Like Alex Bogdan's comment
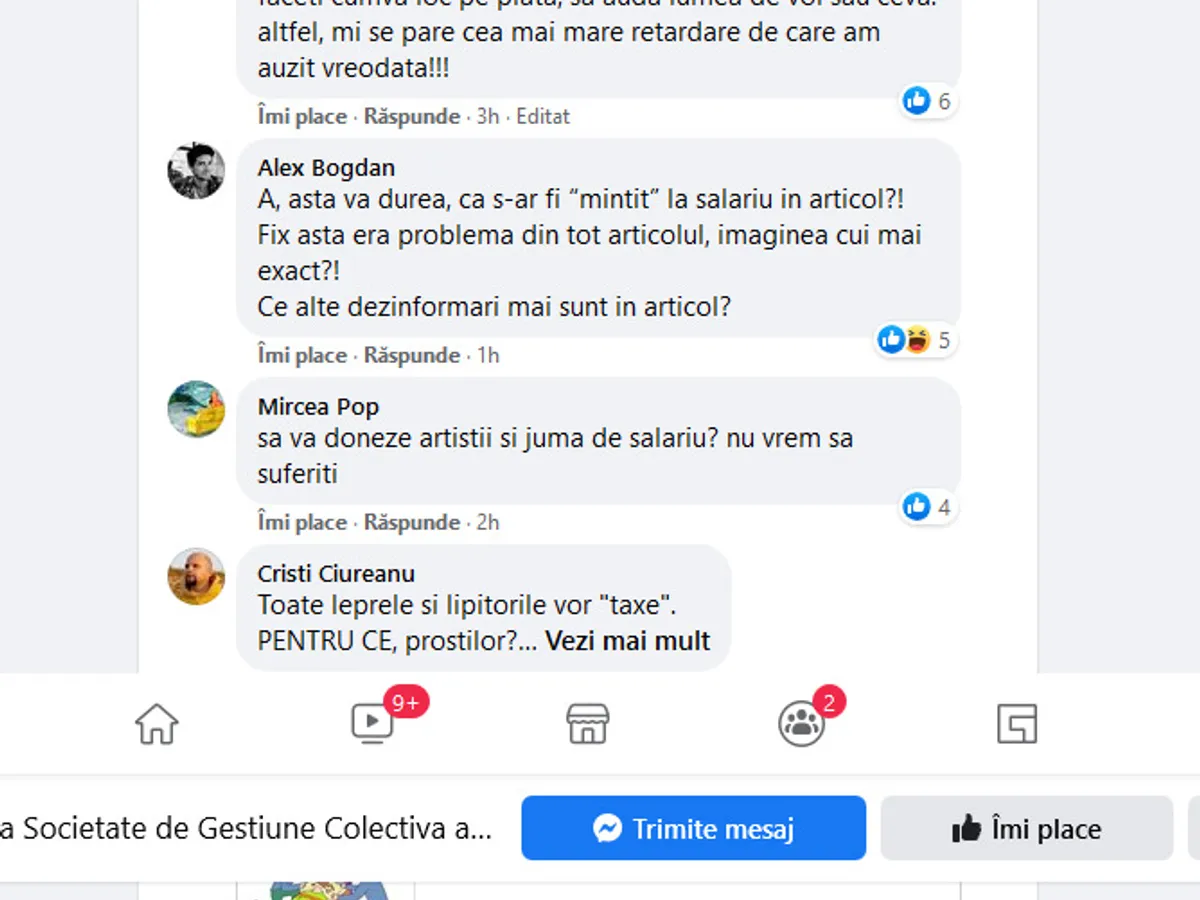The height and width of the screenshot is (900, 1200). 301,355
